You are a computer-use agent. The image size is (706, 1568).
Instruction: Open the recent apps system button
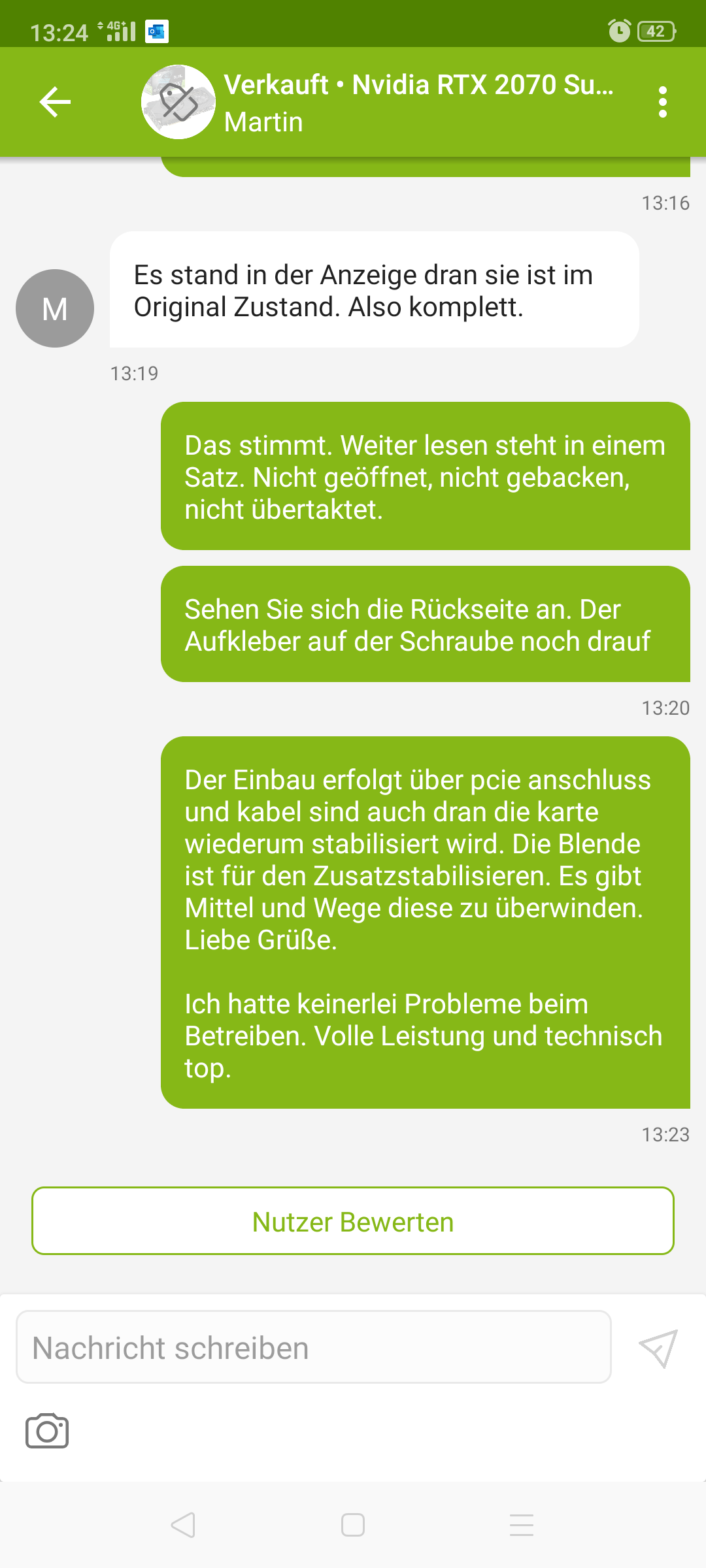tap(522, 1526)
